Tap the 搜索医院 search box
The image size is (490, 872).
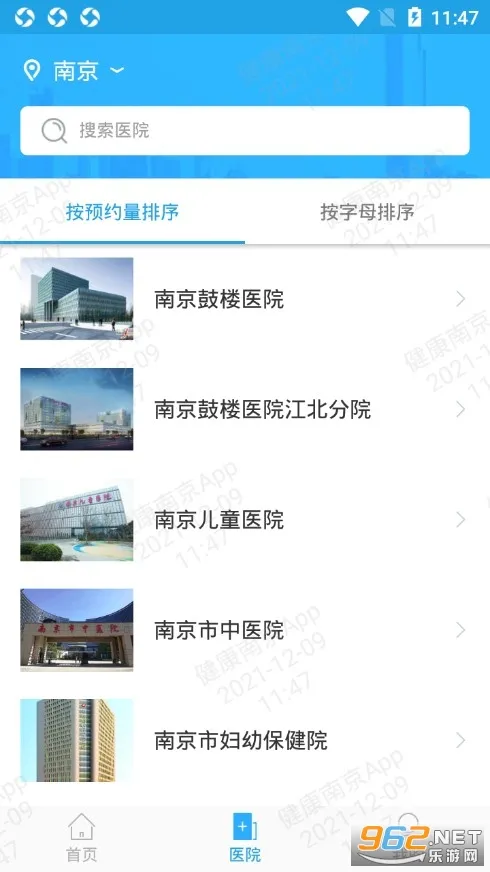coord(245,131)
